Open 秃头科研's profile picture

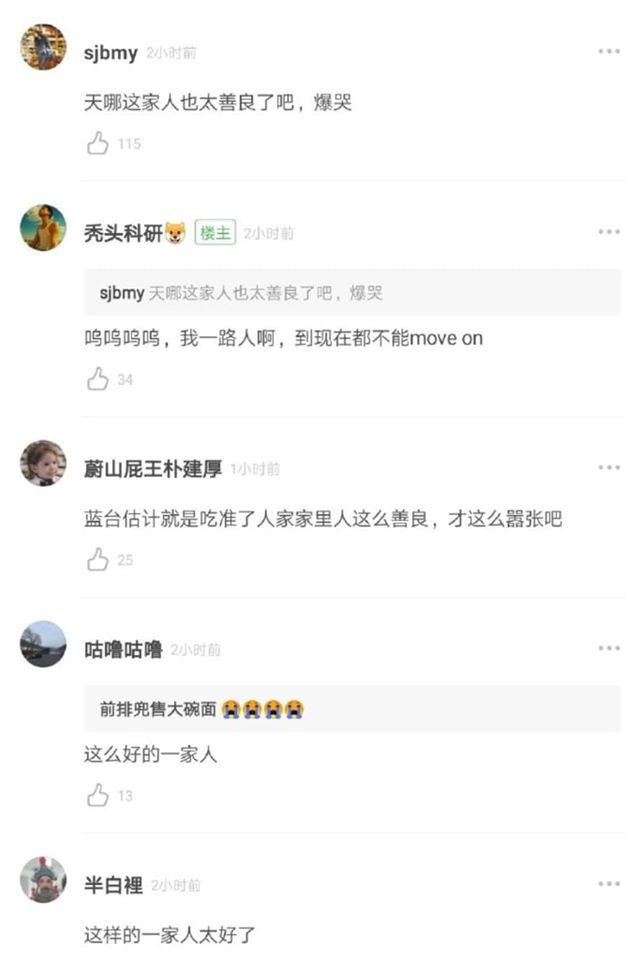(43, 228)
